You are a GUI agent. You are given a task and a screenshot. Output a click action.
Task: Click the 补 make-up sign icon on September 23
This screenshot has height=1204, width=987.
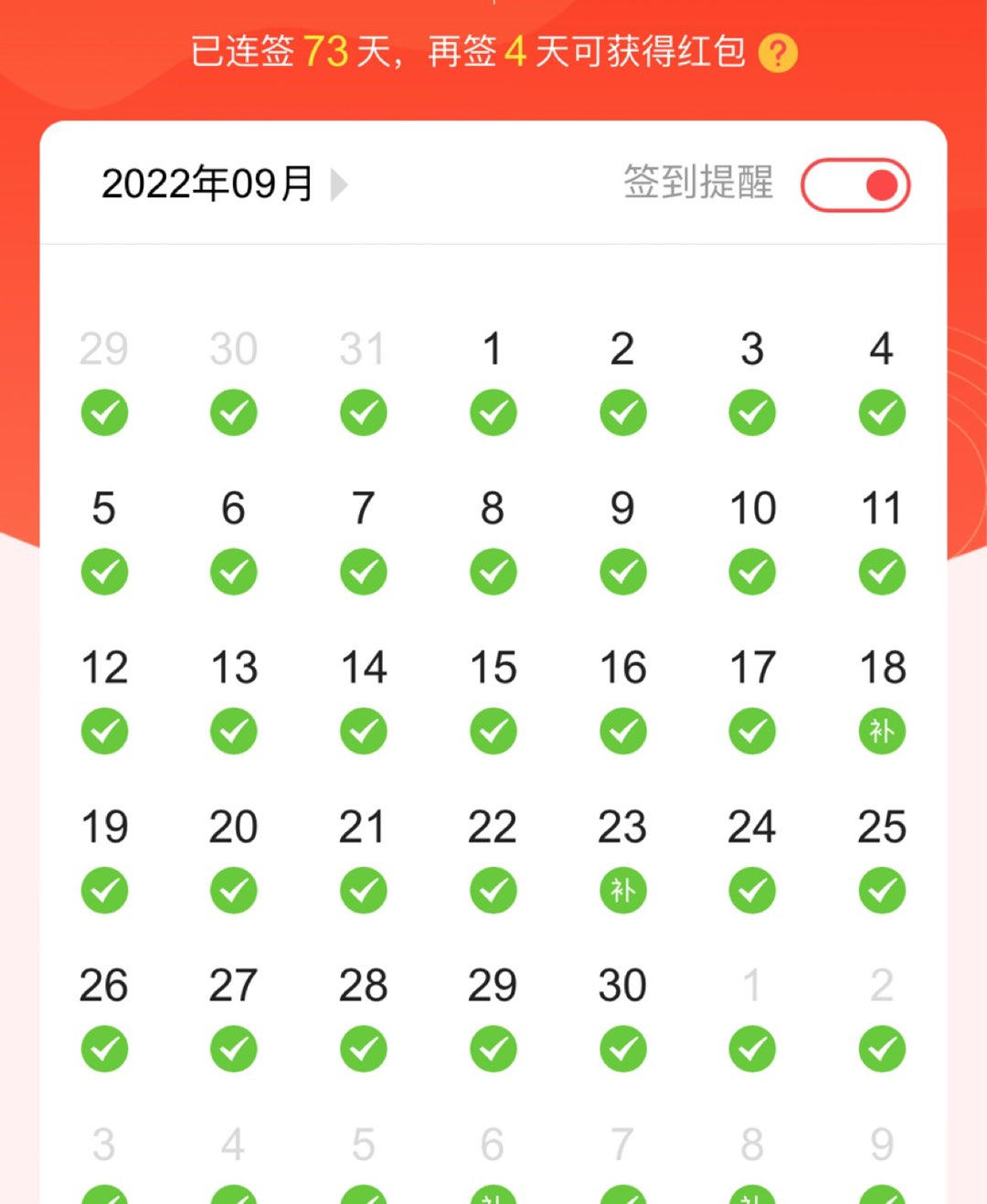tap(622, 890)
